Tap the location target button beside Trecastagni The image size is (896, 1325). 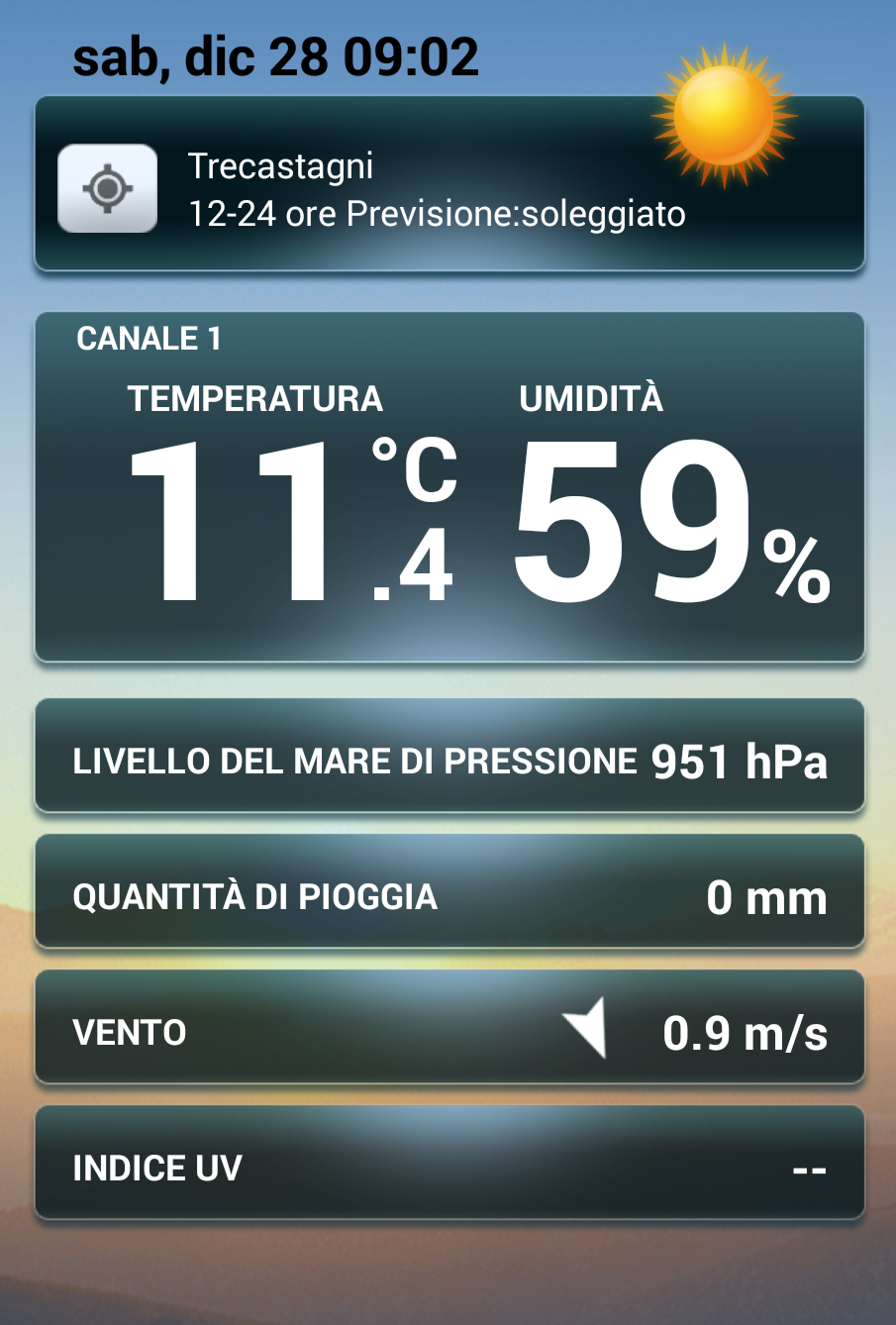(x=107, y=188)
